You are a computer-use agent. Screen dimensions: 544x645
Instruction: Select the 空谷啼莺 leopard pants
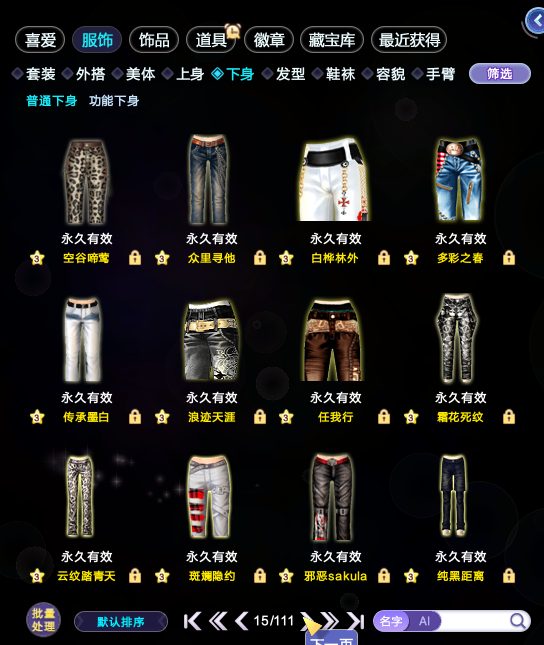point(86,182)
